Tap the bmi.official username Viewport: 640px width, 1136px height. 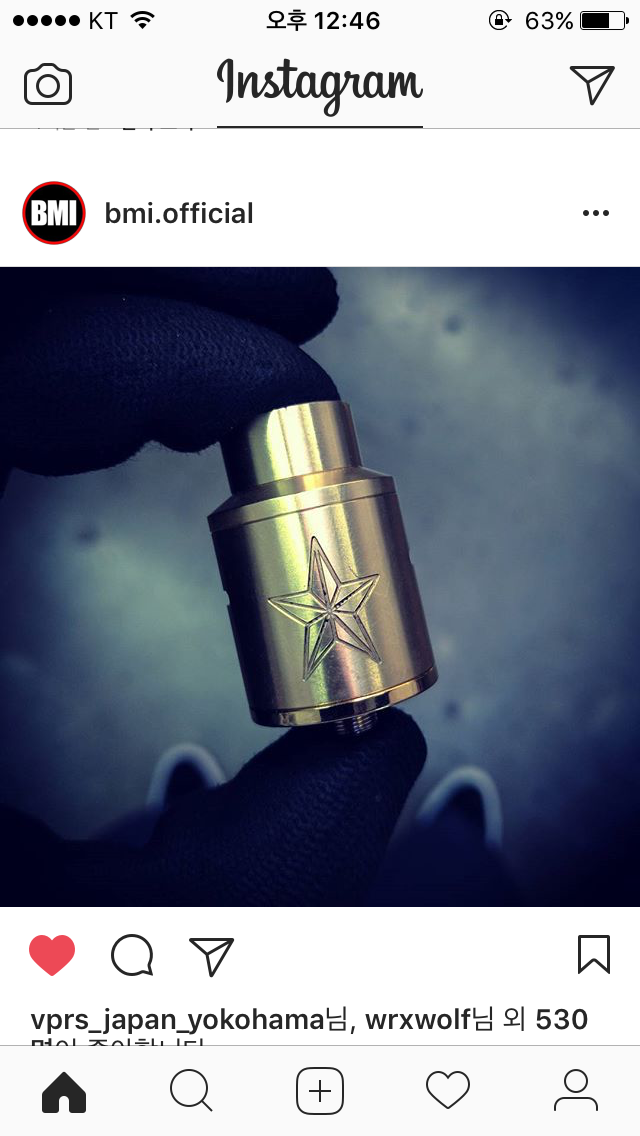(179, 213)
